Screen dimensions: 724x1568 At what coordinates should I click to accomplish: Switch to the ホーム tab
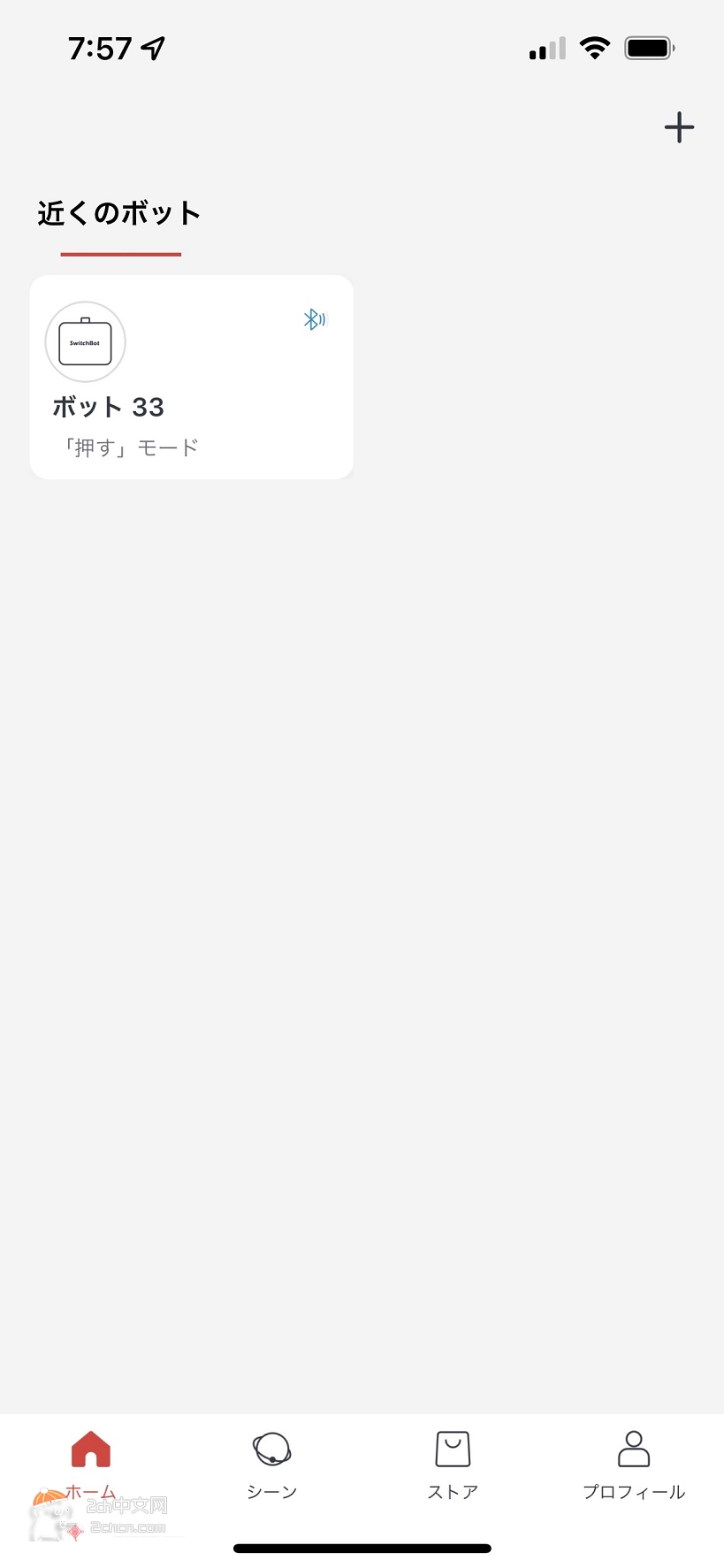coord(90,1465)
